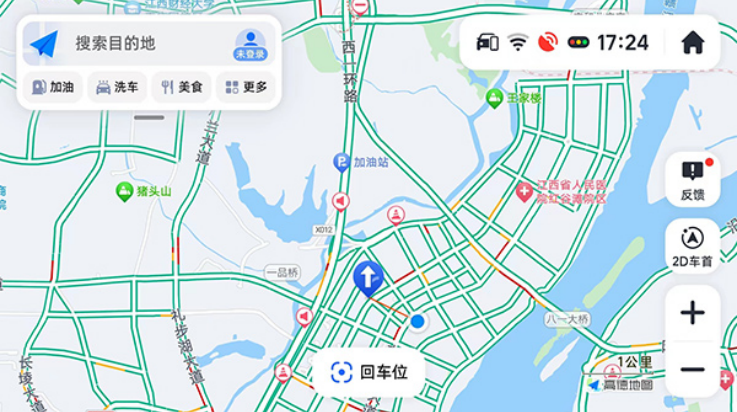Image resolution: width=737 pixels, height=412 pixels.
Task: Open the 更多 shortcuts
Action: coord(245,87)
